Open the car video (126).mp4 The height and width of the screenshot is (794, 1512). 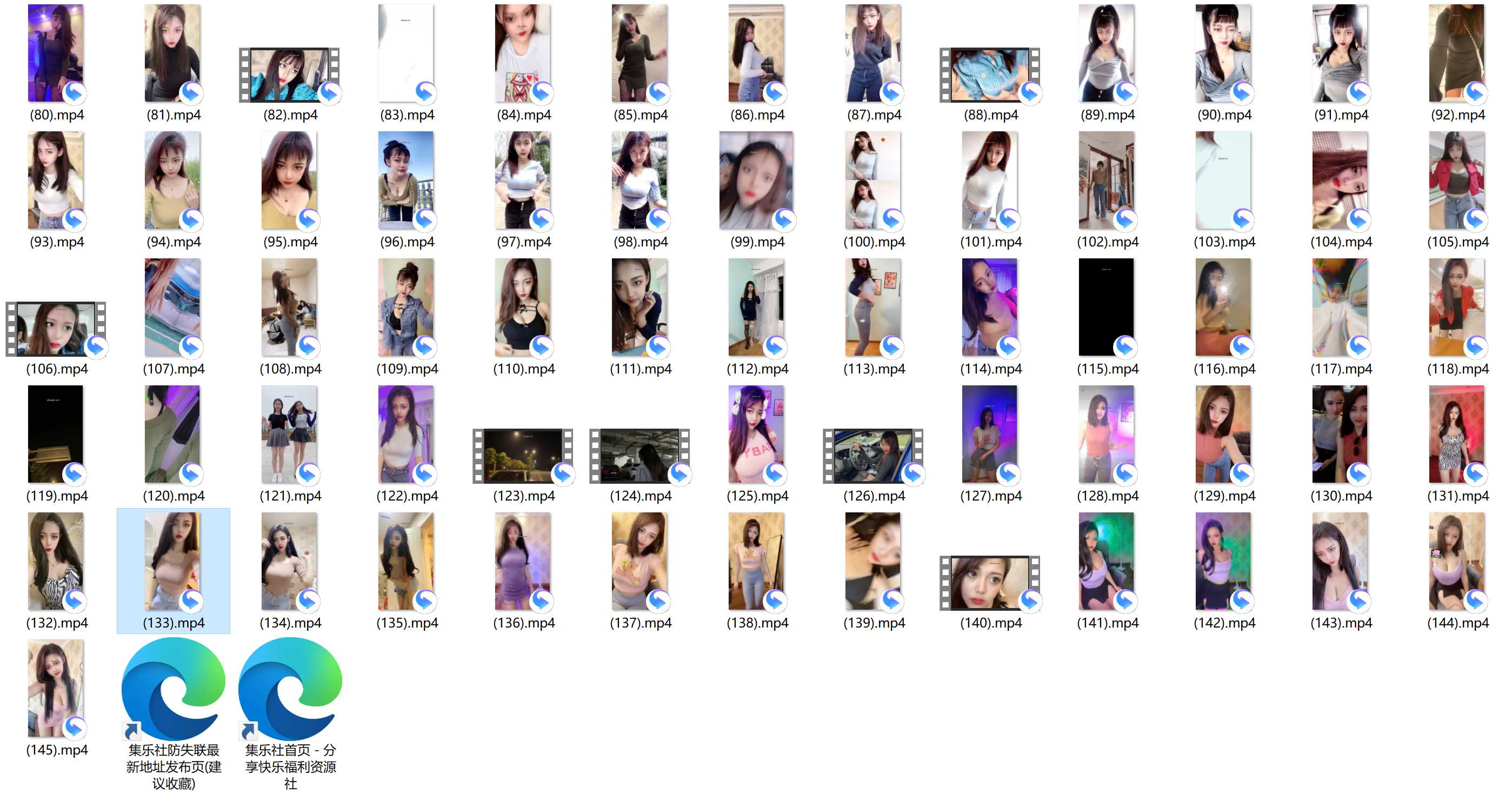pos(873,456)
